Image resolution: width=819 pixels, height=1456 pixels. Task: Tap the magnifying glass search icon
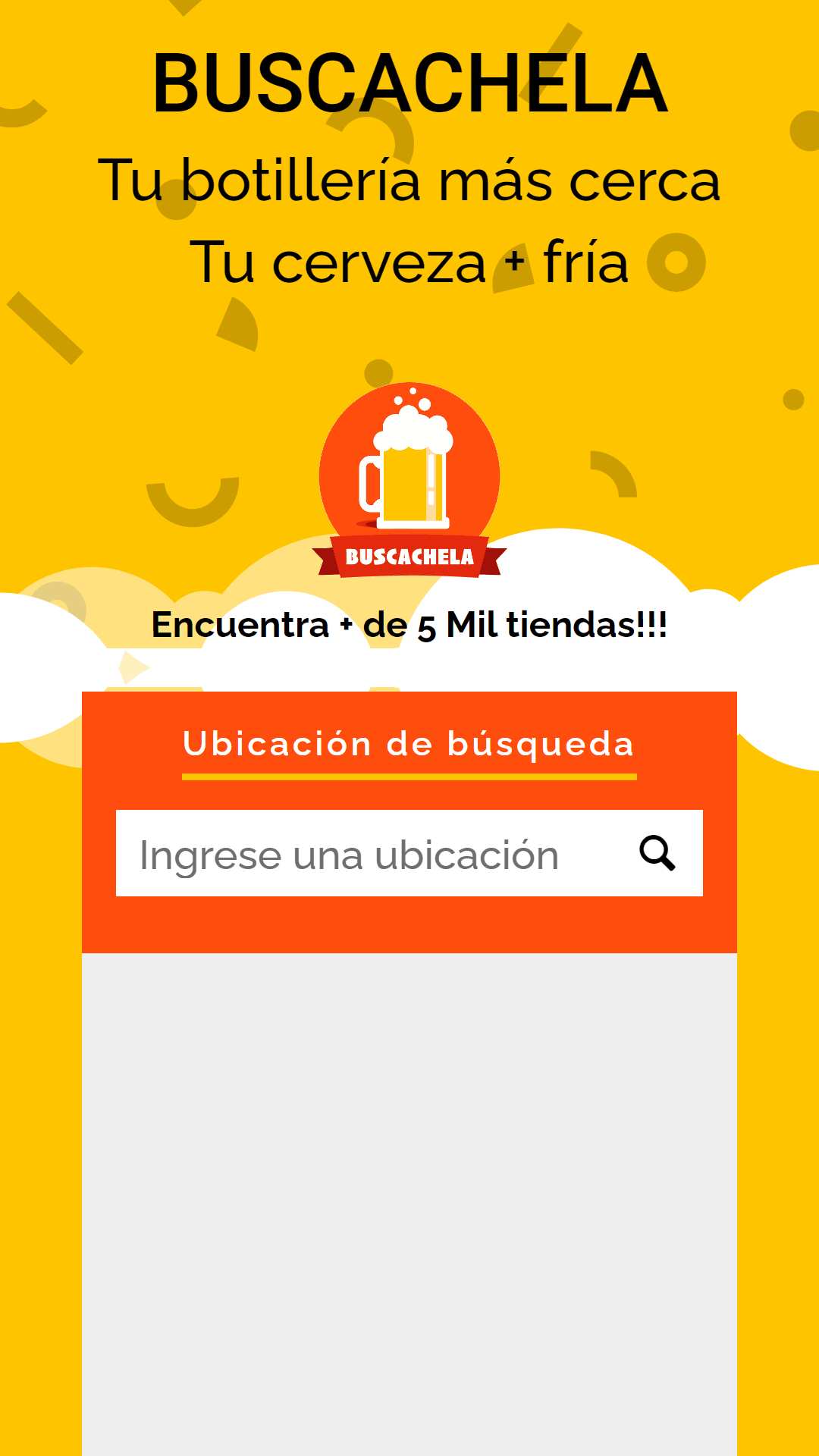point(657,854)
